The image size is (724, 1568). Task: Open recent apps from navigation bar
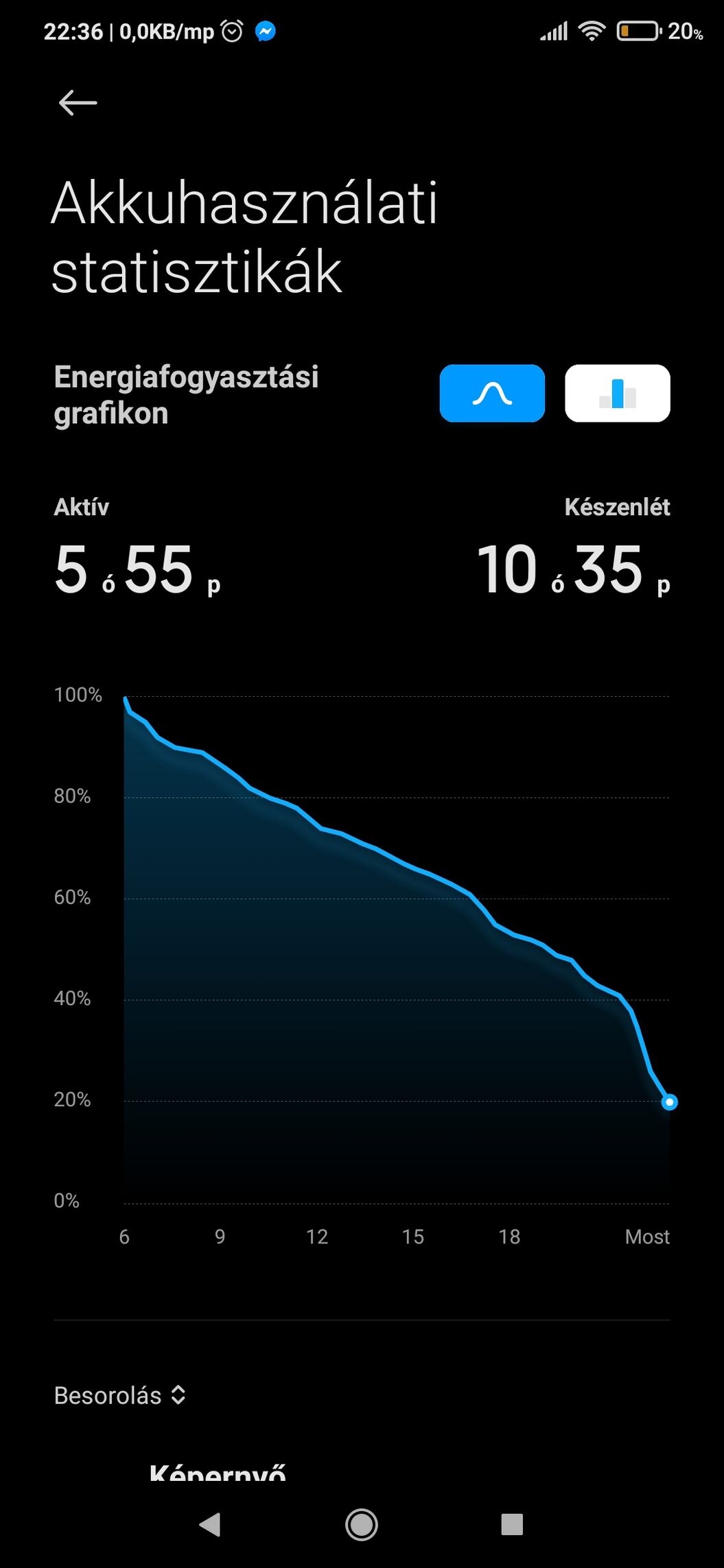coord(512,1524)
